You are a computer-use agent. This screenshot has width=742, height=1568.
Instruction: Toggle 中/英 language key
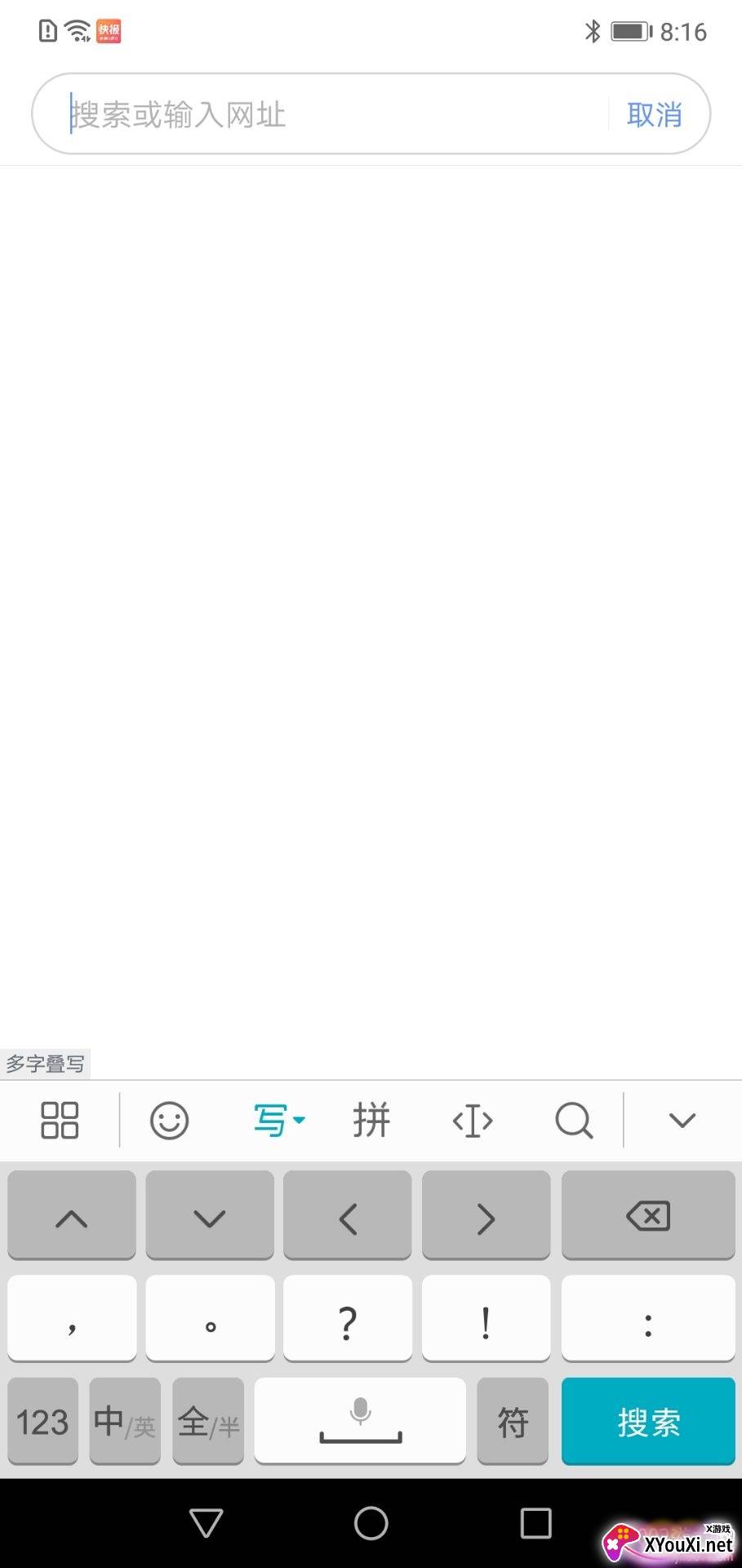(x=125, y=1422)
